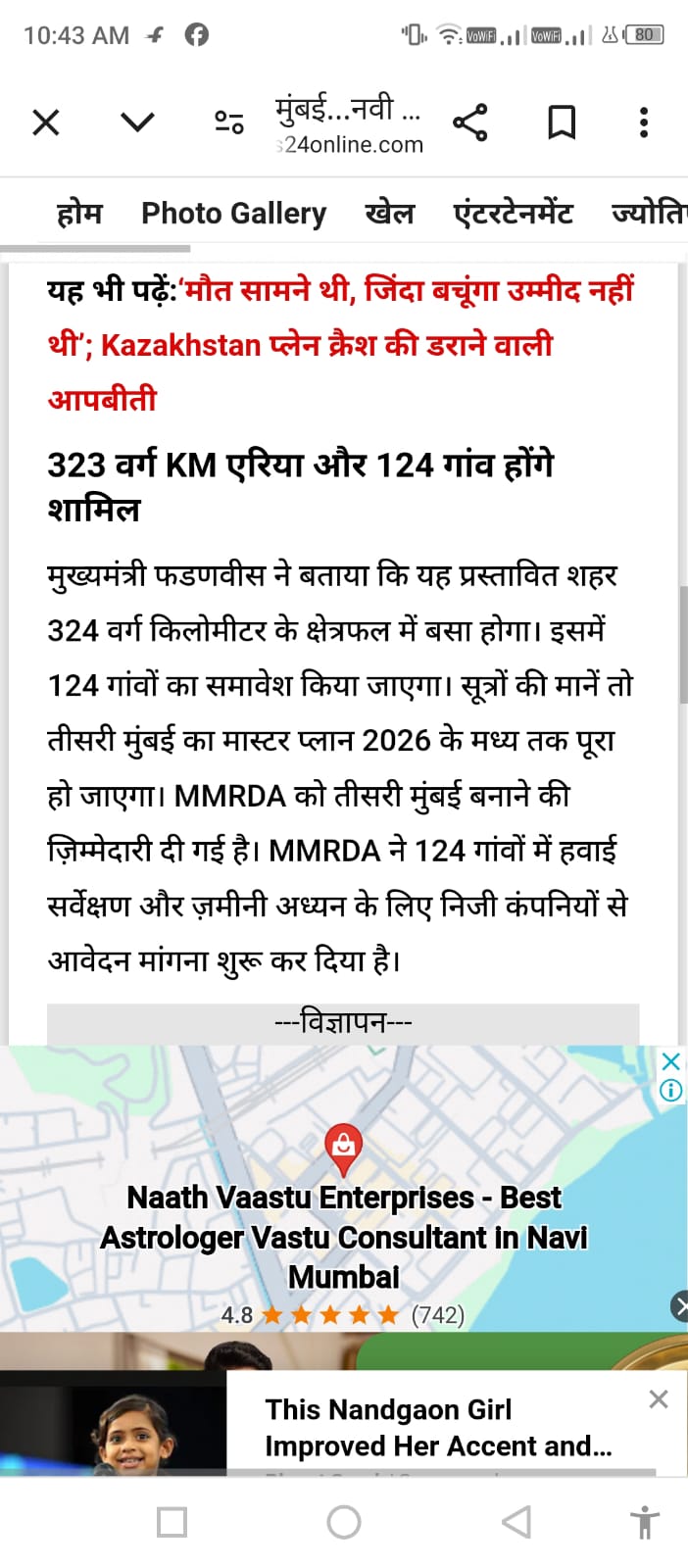The width and height of the screenshot is (688, 1568).
Task: Close the Naath Vaastu ad
Action: coord(671,1061)
